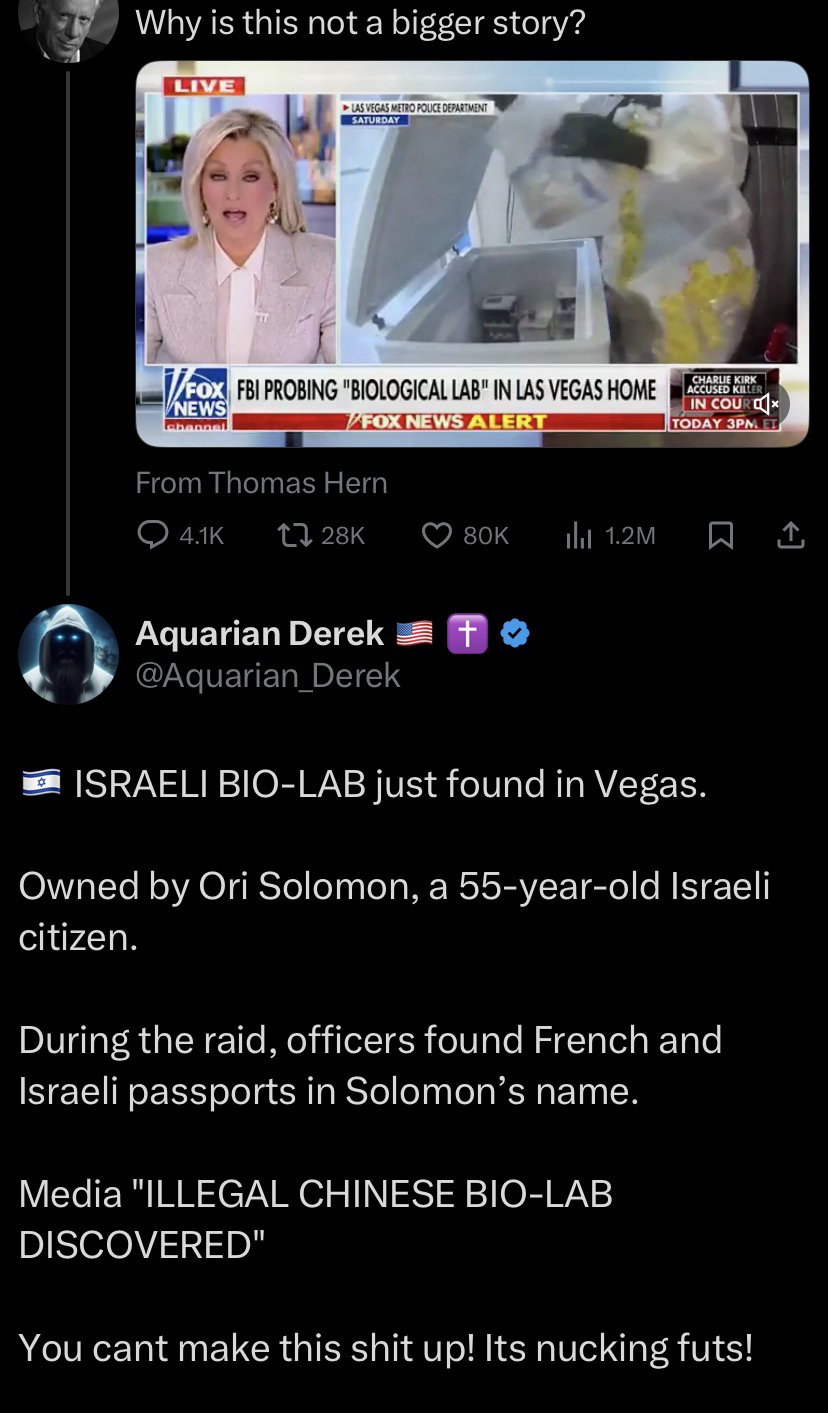Like the post with 80K likes
Viewport: 828px width, 1413px height.
(x=436, y=536)
